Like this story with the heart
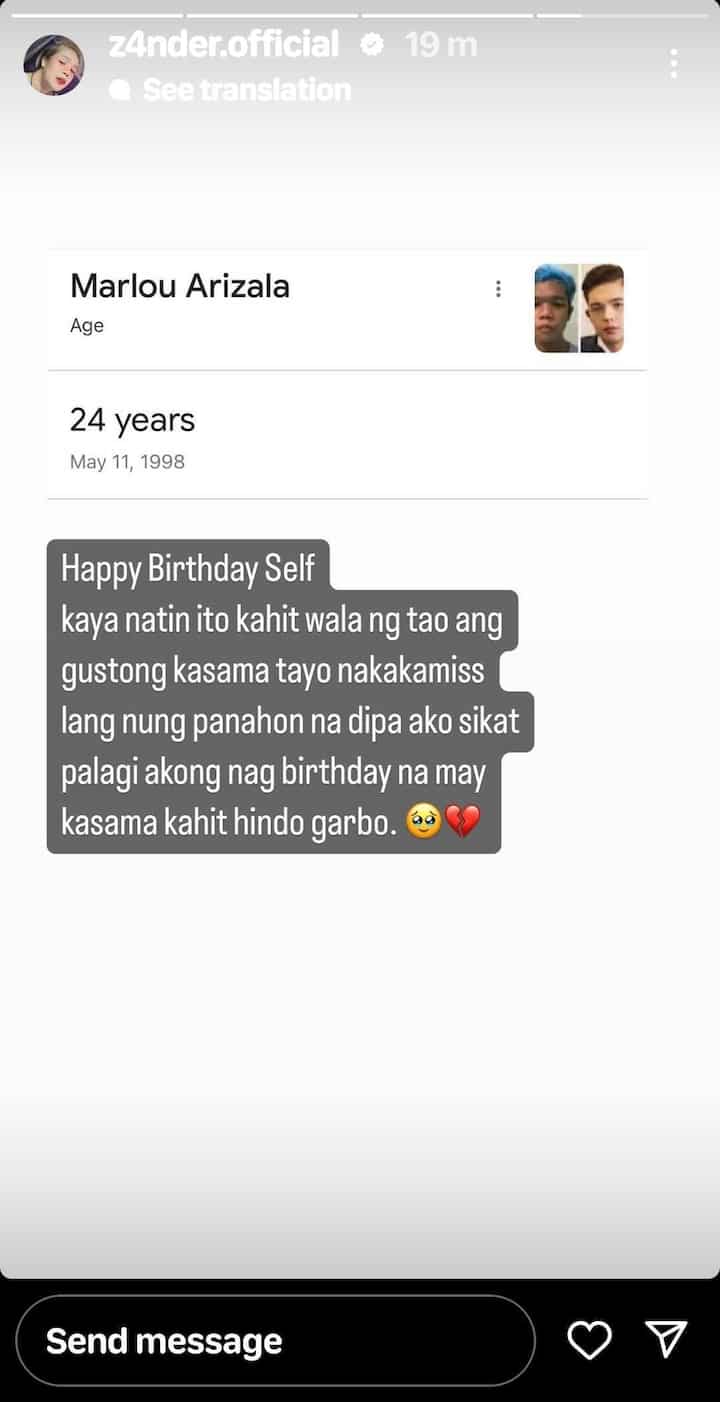Viewport: 720px width, 1402px height. coord(589,1340)
